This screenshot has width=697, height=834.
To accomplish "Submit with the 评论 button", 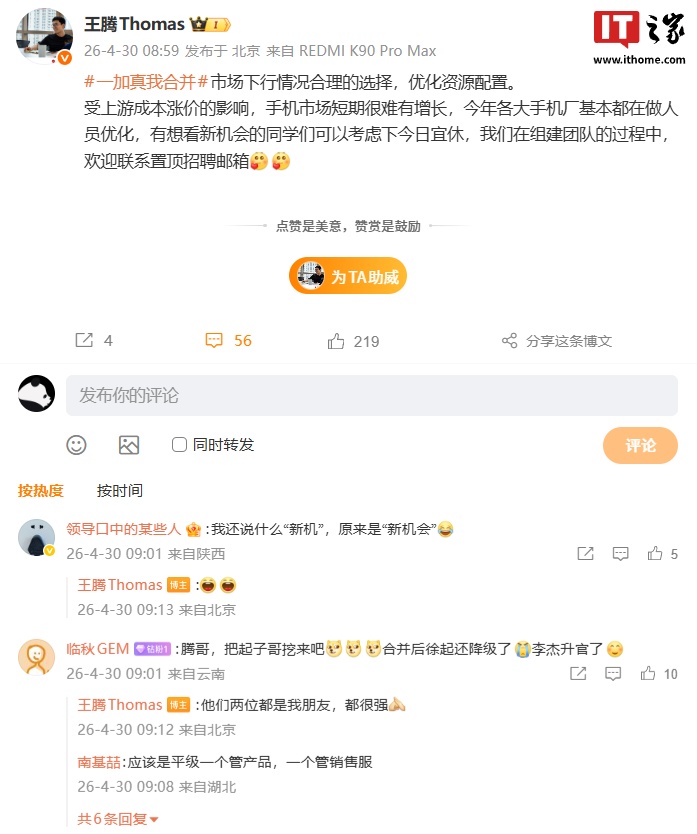I will coord(640,445).
